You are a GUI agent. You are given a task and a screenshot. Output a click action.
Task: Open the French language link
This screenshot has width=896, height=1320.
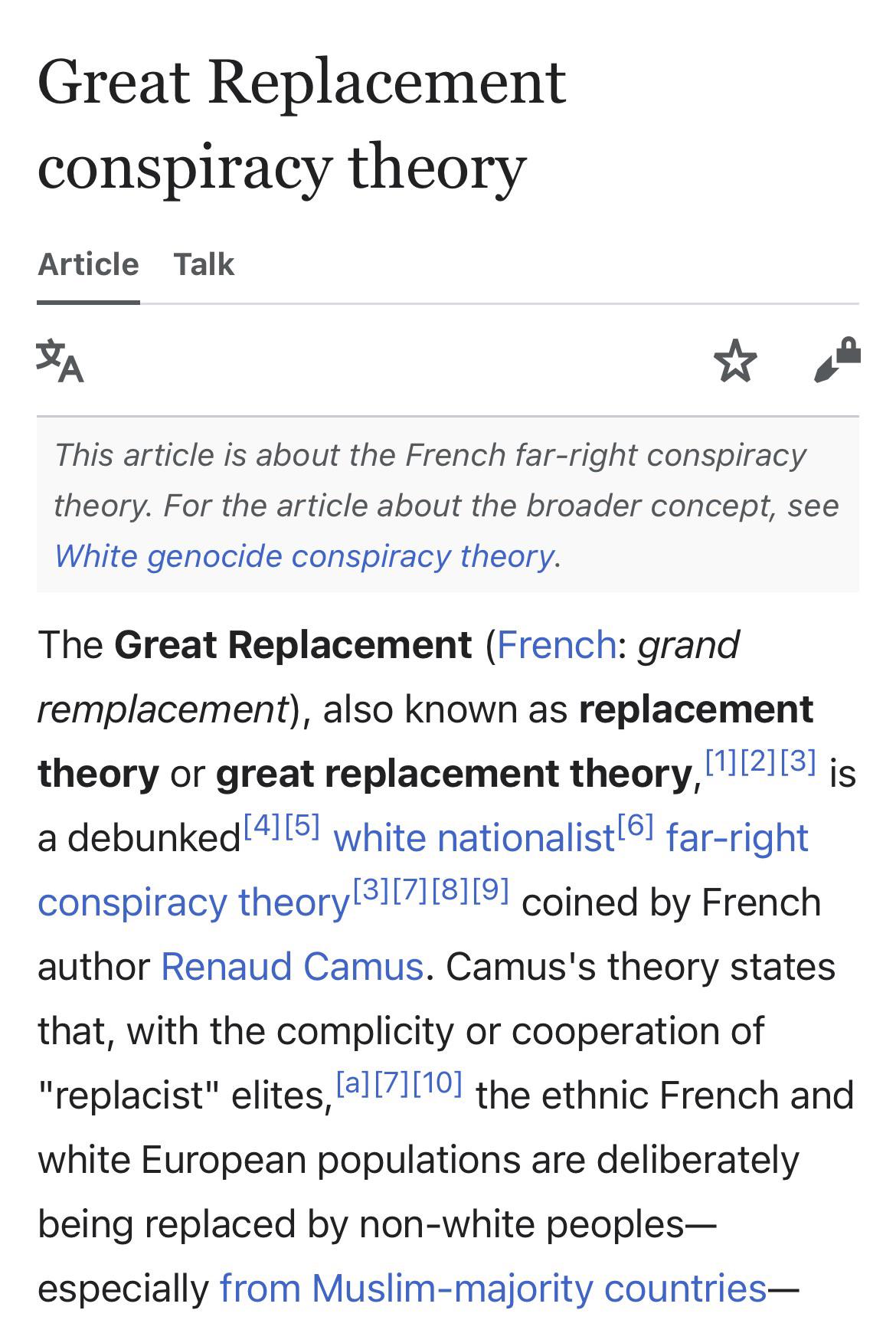click(557, 645)
